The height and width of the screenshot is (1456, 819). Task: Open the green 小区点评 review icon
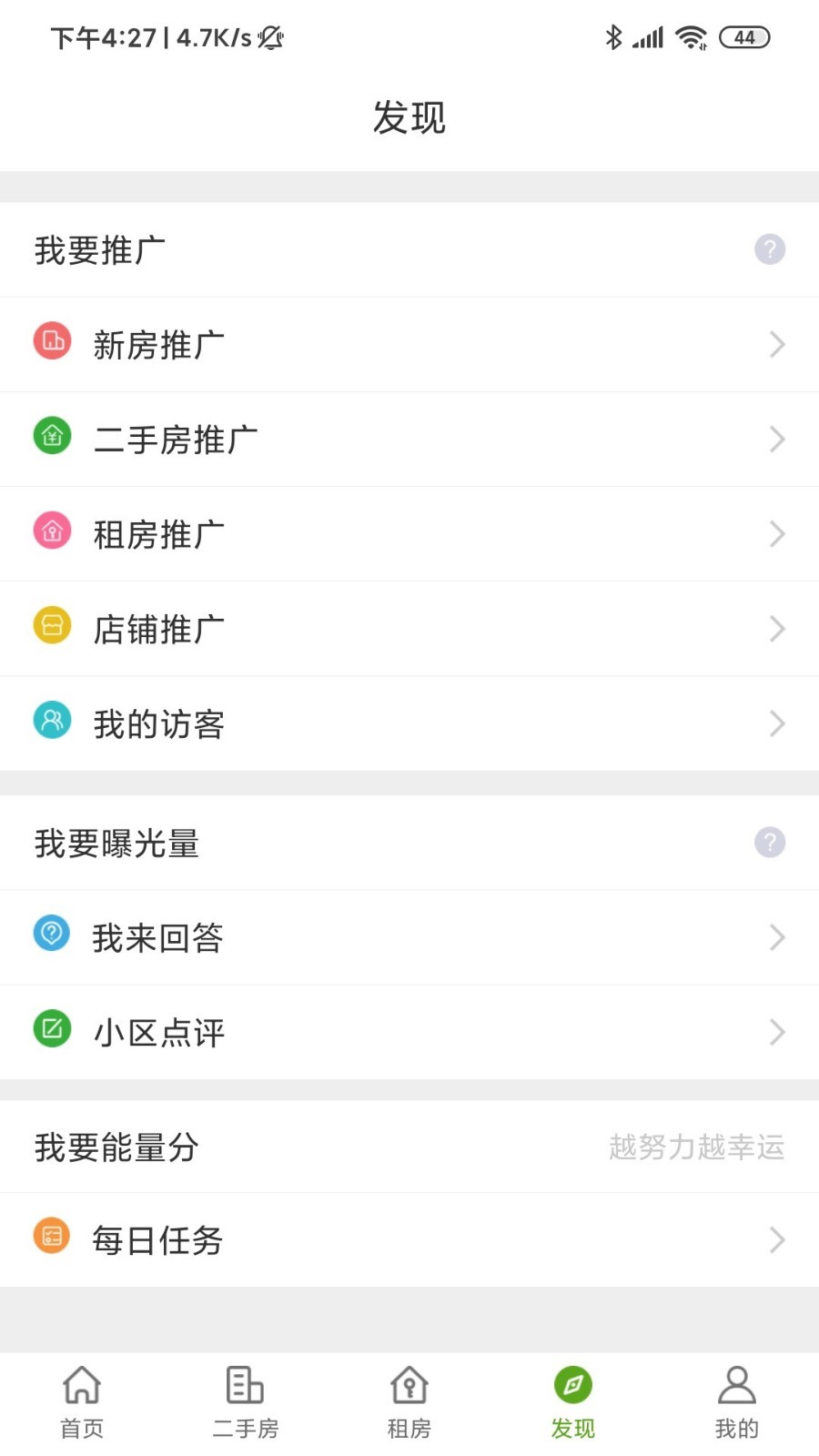tap(52, 1028)
